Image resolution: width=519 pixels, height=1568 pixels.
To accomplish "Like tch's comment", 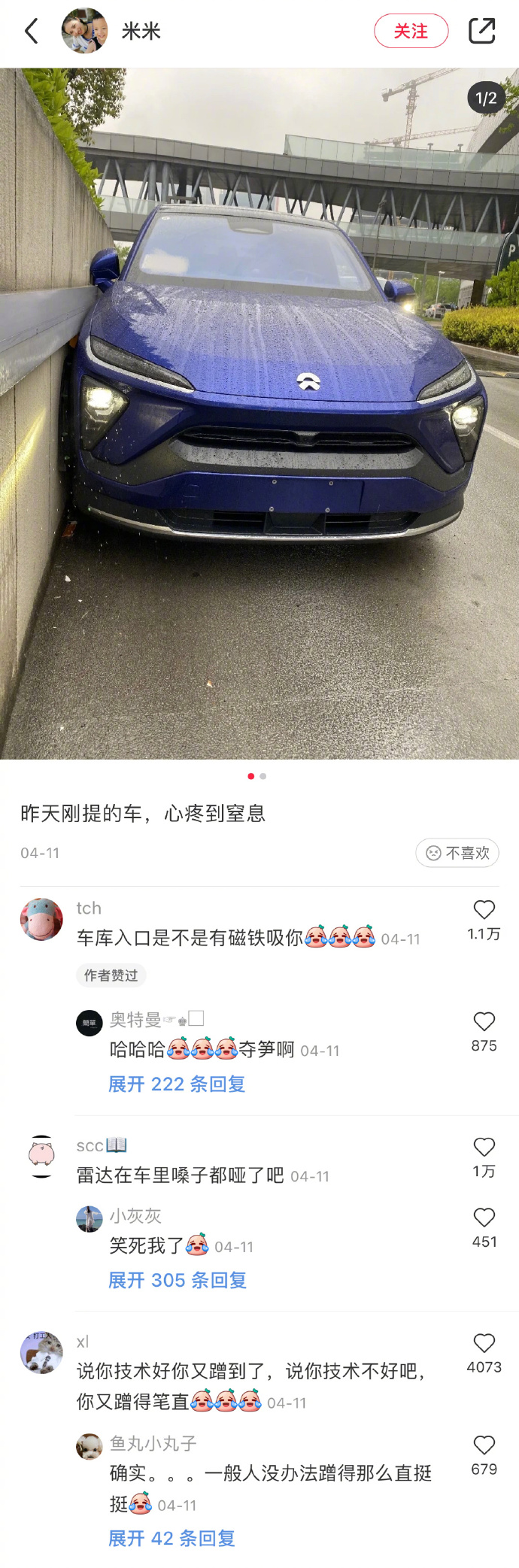I will pyautogui.click(x=484, y=910).
